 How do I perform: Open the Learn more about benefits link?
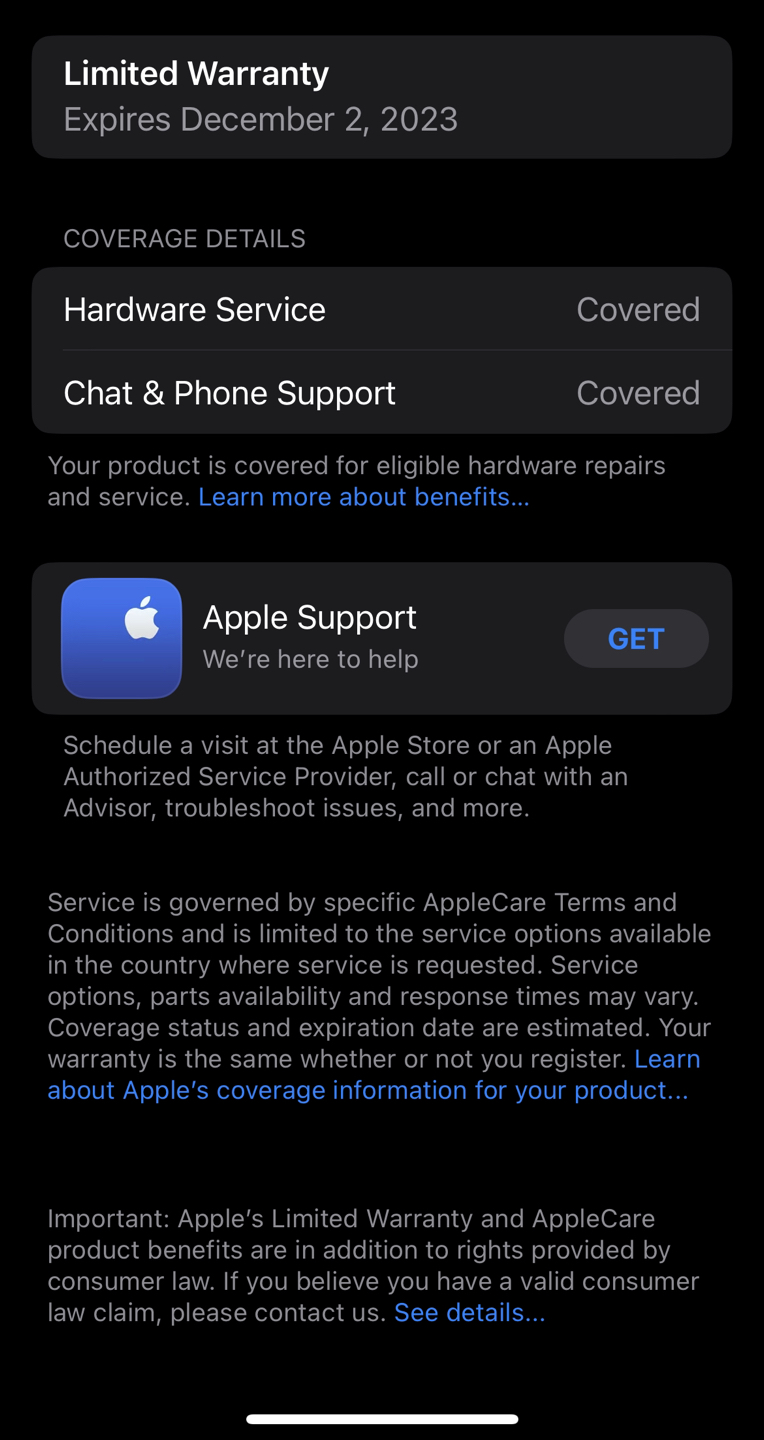pyautogui.click(x=364, y=497)
